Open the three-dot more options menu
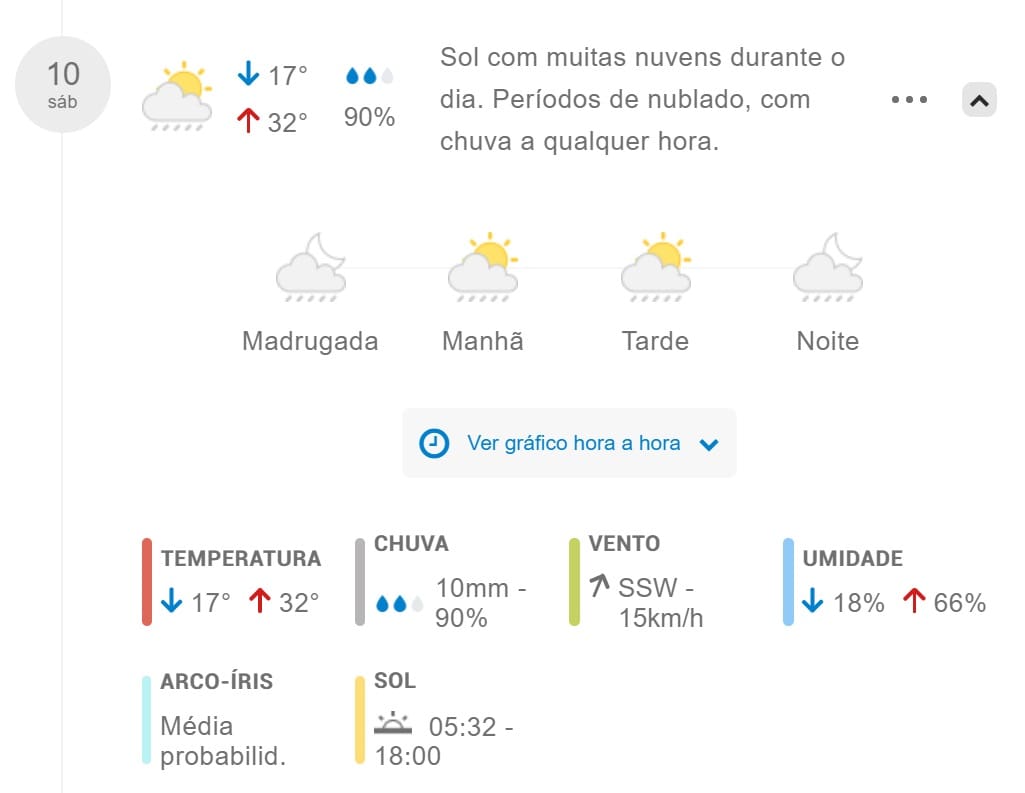The height and width of the screenshot is (793, 1025). click(909, 100)
